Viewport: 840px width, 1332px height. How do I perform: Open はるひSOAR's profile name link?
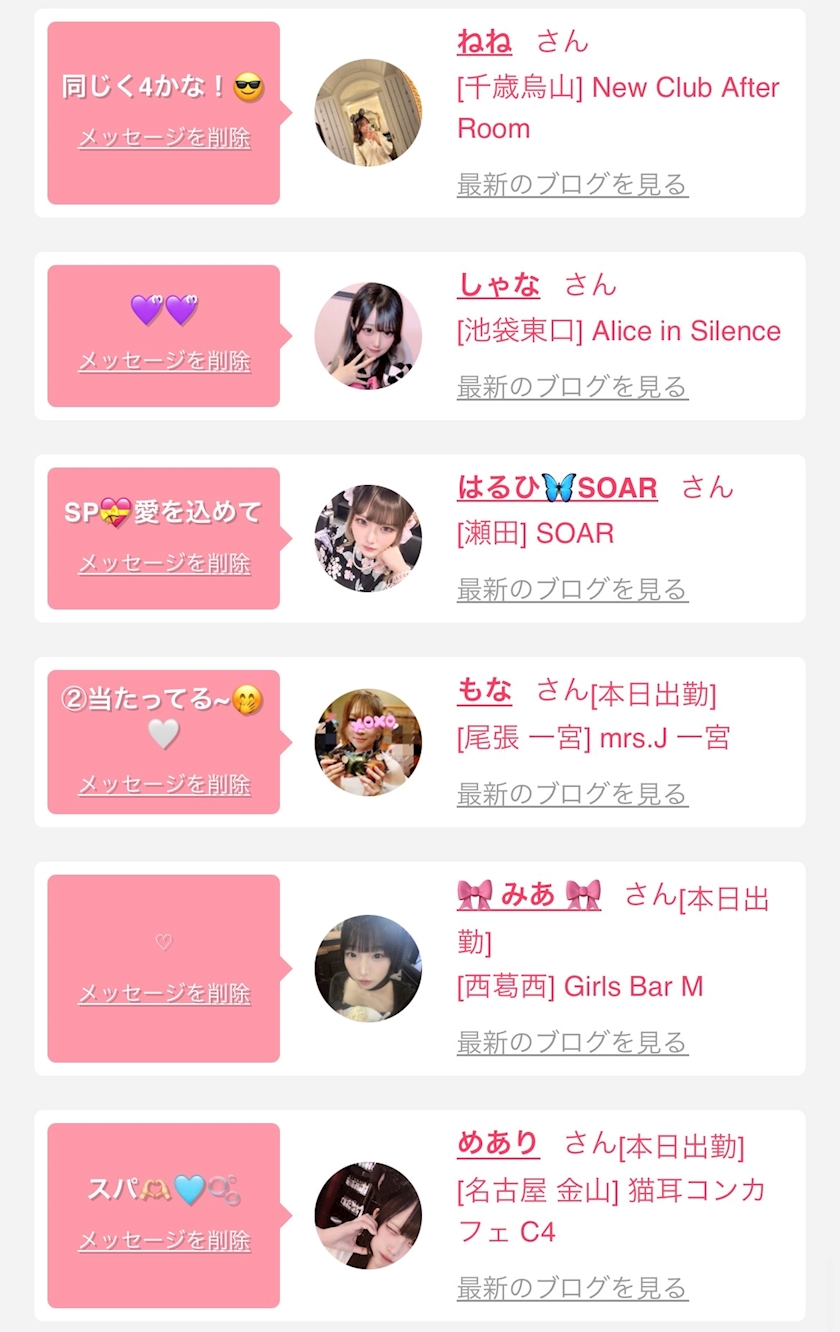(x=557, y=488)
